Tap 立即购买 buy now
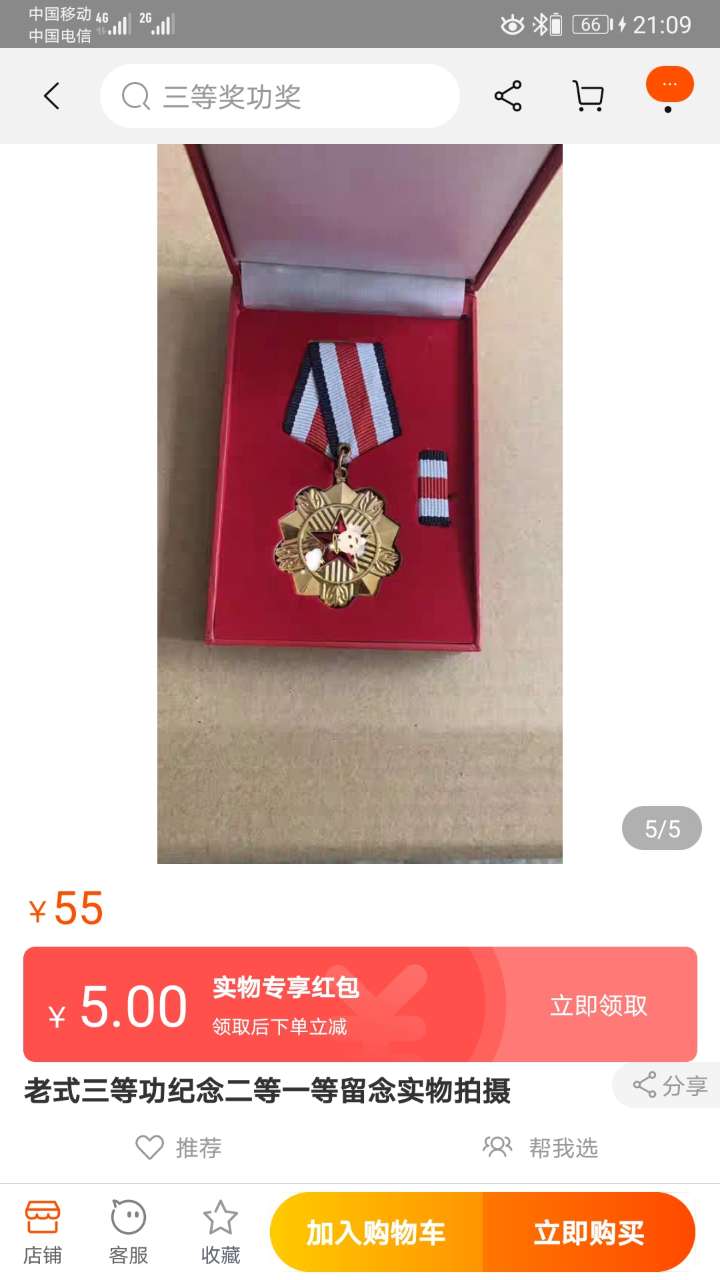Screen dimensions: 720x1280 coord(588,1233)
